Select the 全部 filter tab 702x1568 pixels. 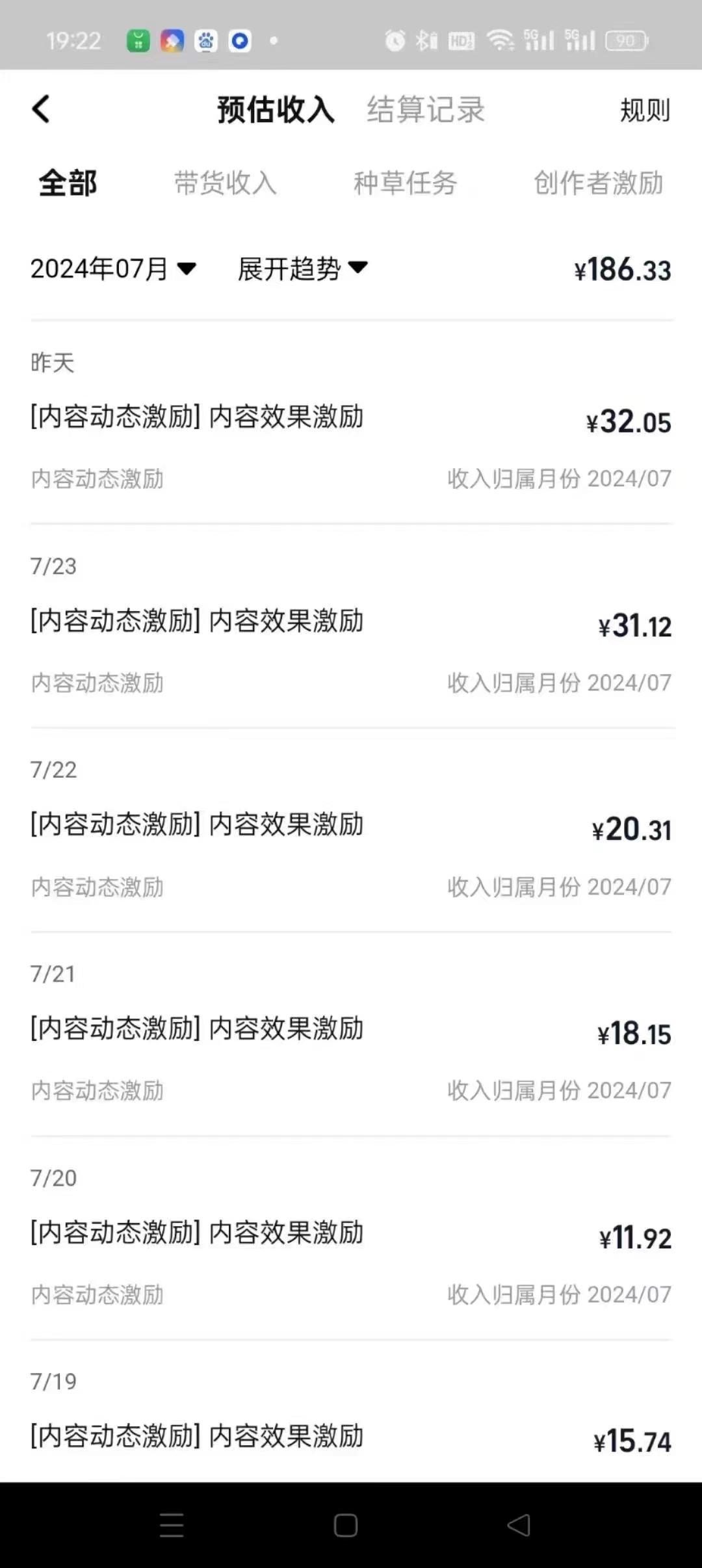pos(67,183)
